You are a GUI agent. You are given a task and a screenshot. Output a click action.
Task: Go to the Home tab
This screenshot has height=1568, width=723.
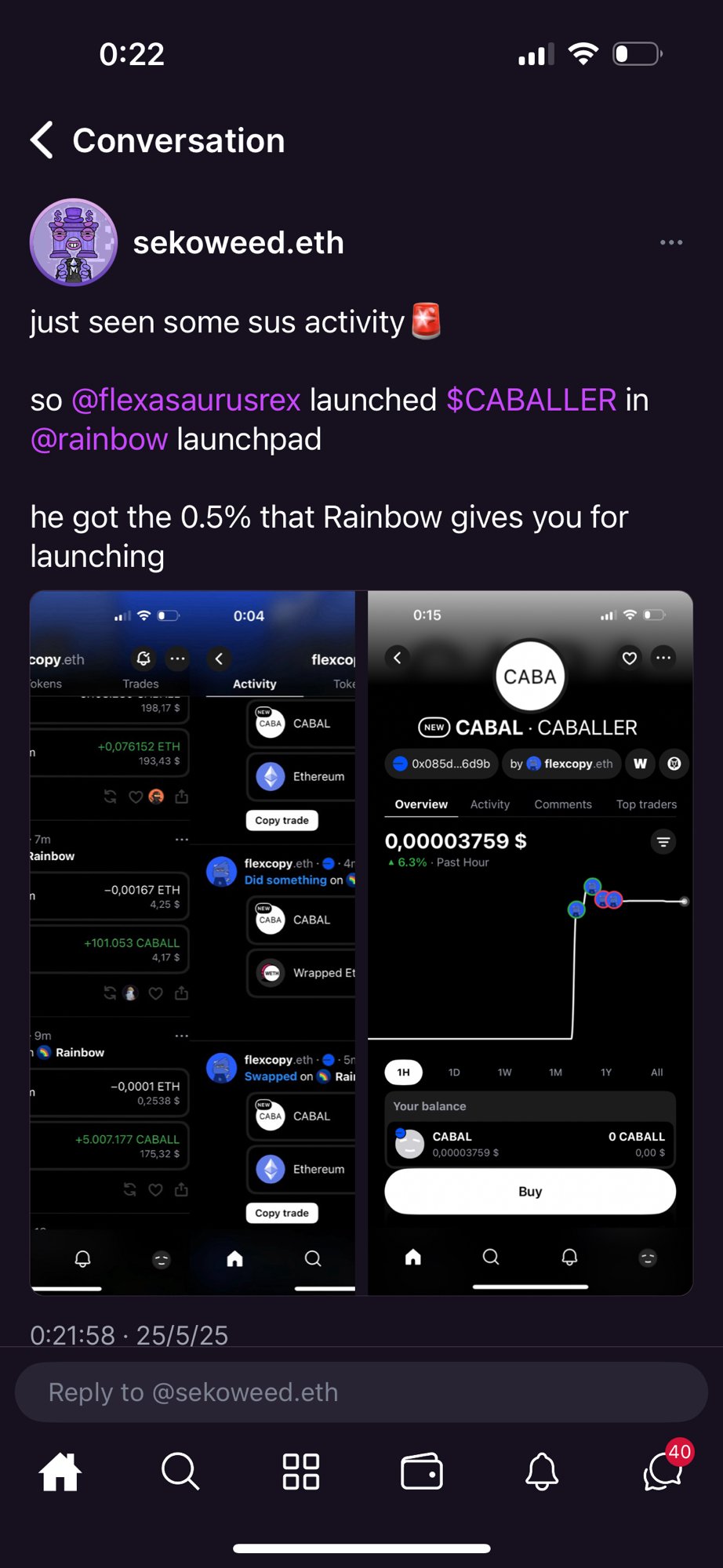point(60,1472)
